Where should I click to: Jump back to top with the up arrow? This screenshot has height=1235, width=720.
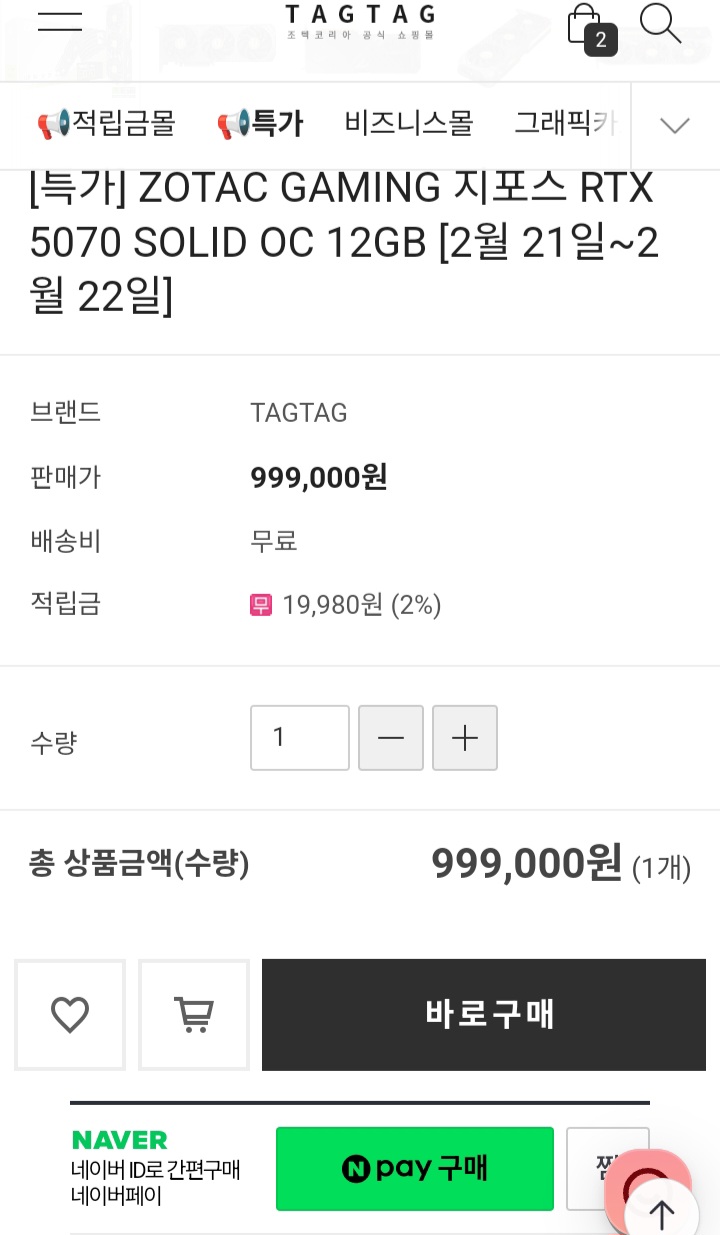[662, 1214]
